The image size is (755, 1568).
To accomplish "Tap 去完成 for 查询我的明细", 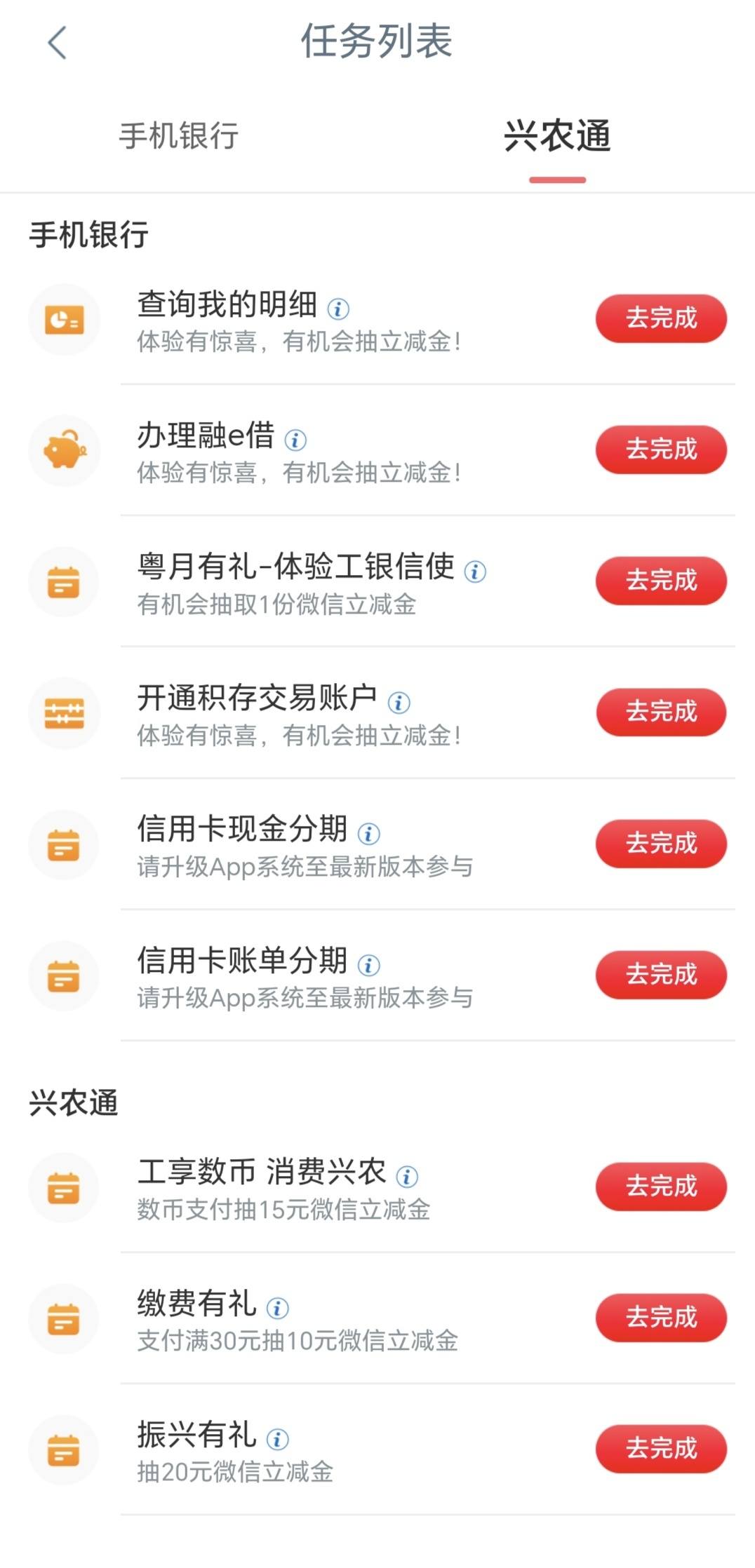I will point(661,318).
